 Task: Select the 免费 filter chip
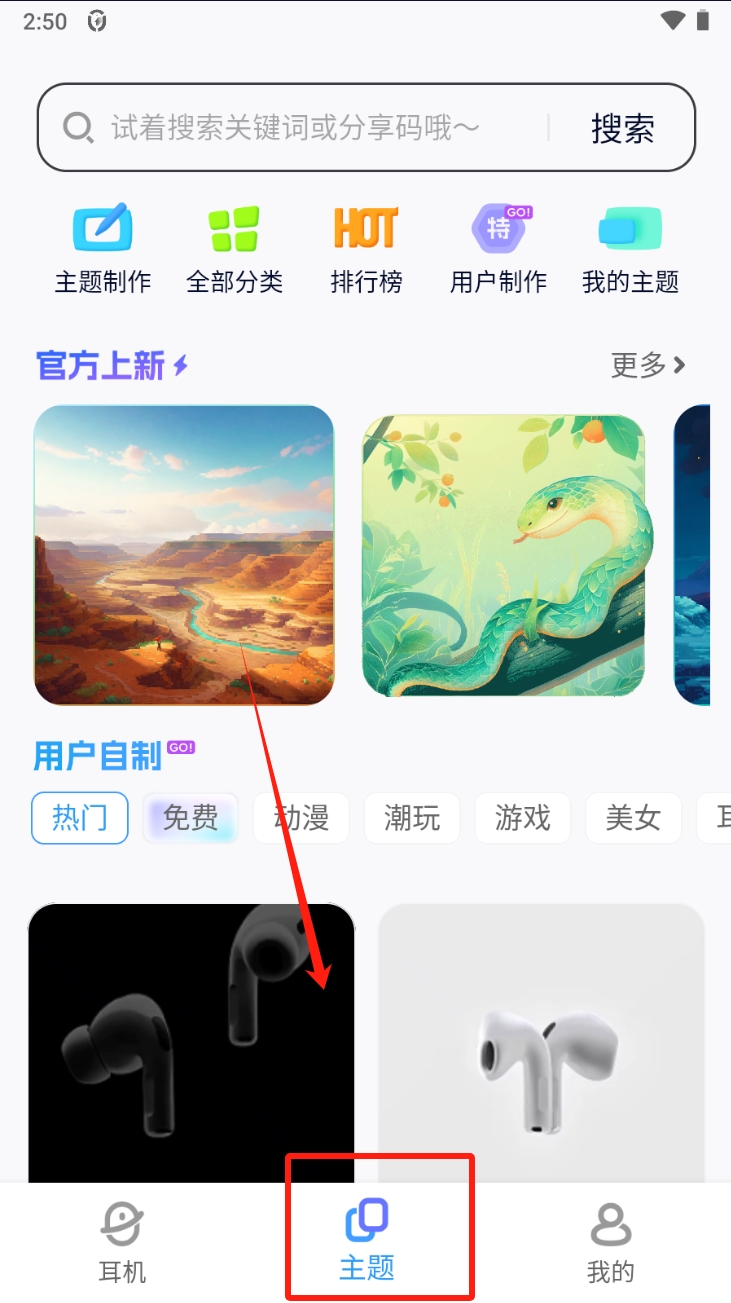click(x=190, y=818)
